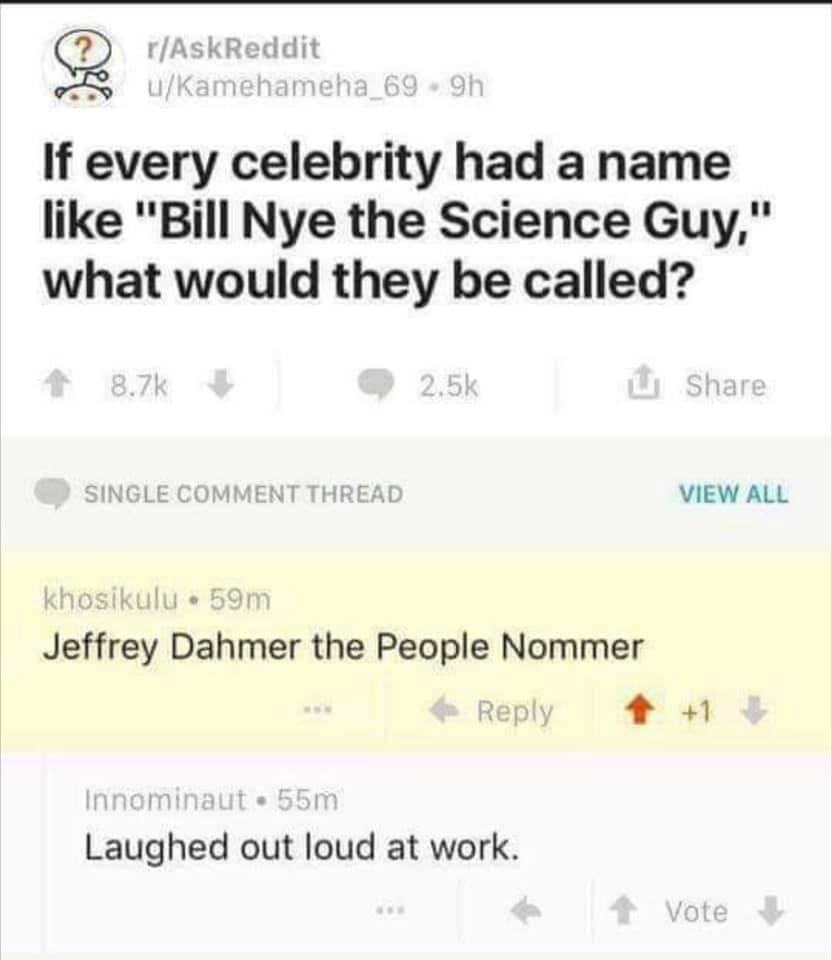This screenshot has height=960, width=832.
Task: Downvote the Bill Nye question post
Action: pos(222,385)
